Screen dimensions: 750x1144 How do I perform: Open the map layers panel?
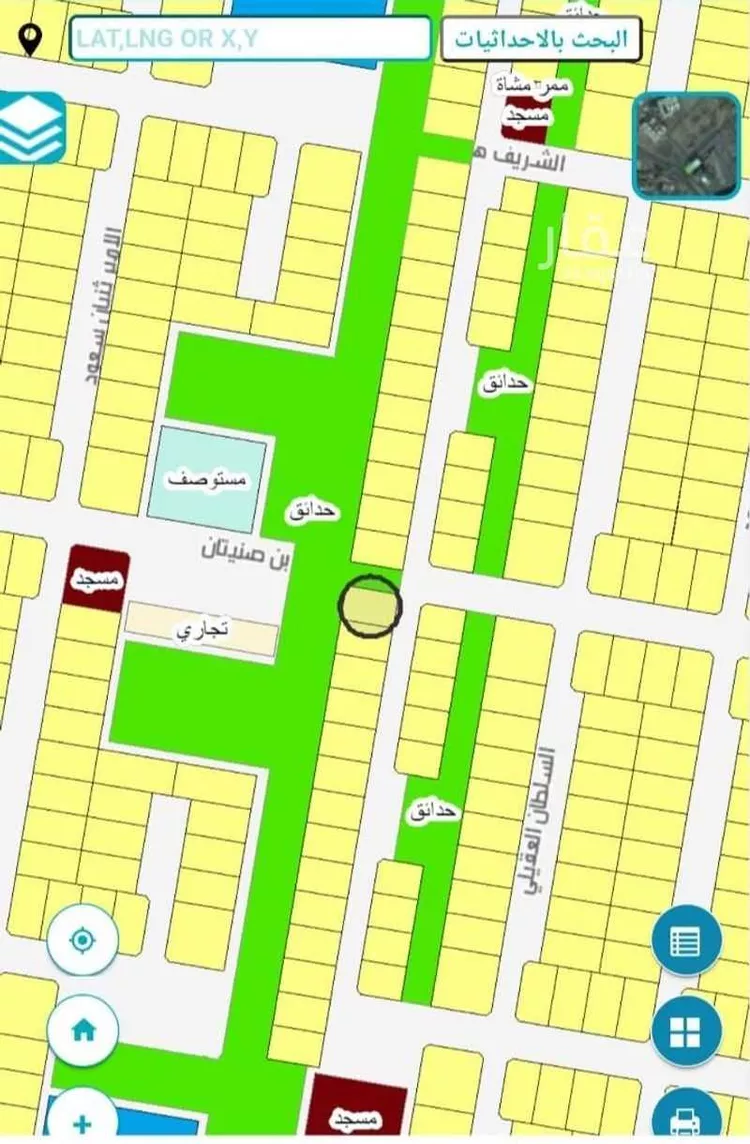coord(32,127)
